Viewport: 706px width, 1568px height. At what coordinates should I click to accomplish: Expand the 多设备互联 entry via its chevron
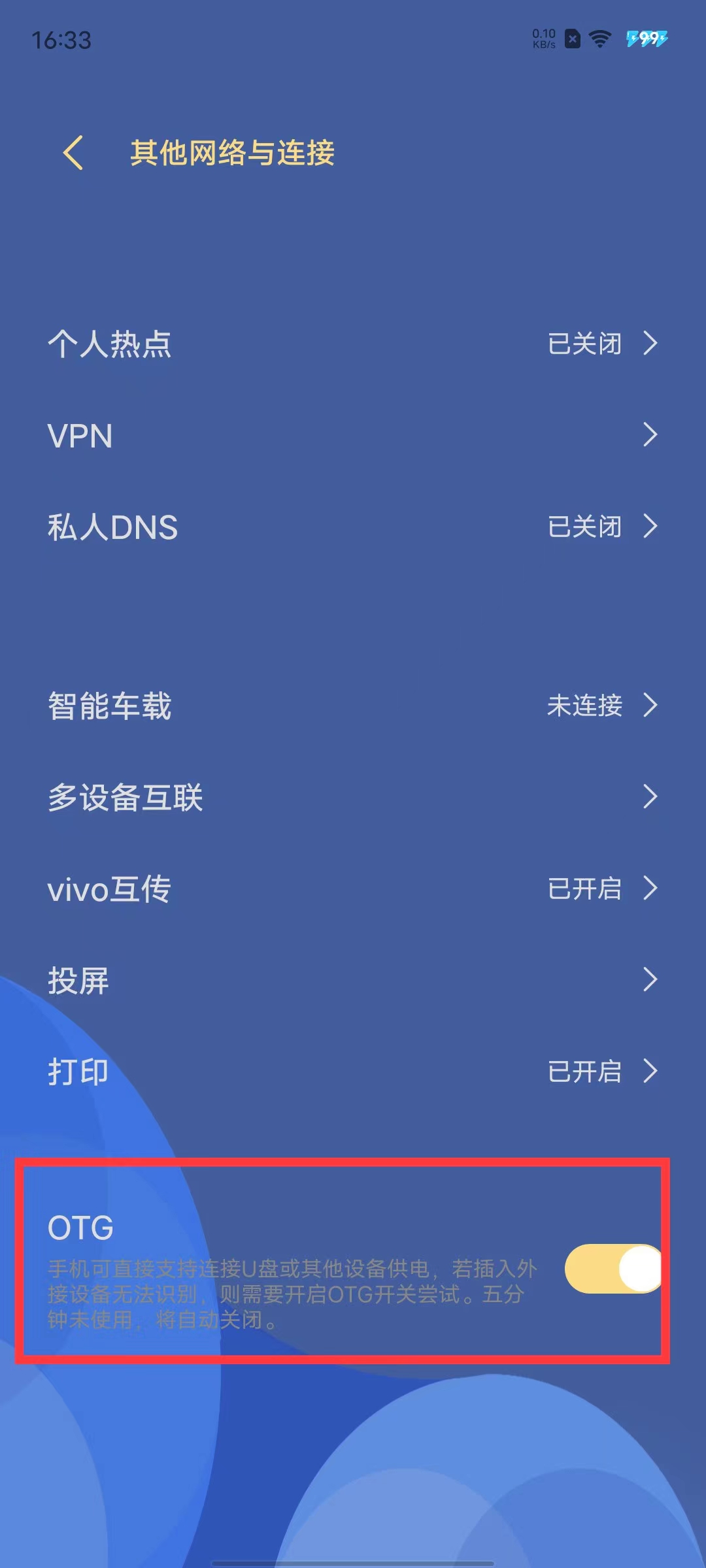point(650,797)
